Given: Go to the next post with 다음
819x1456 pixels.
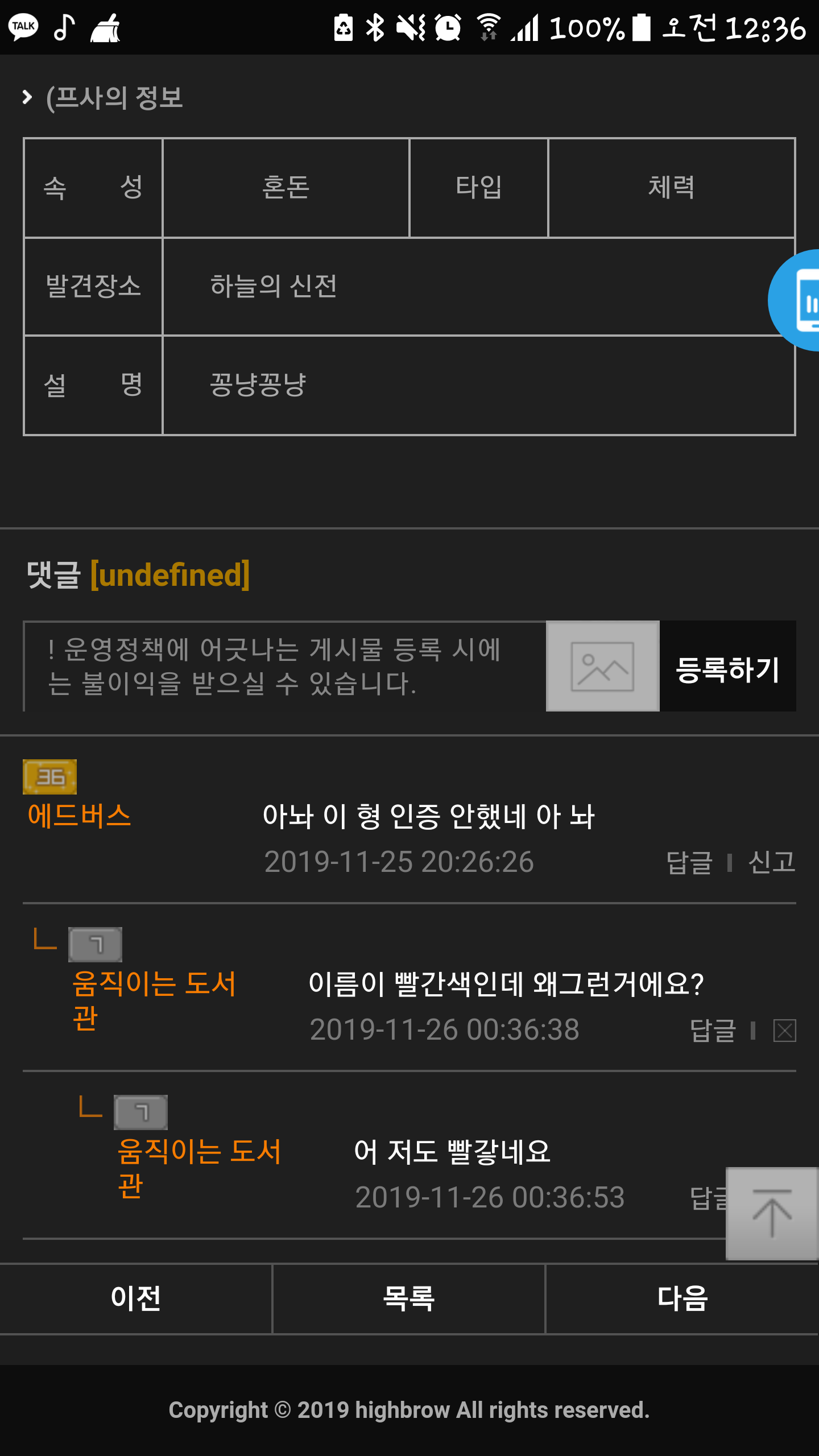Looking at the screenshot, I should point(682,1299).
